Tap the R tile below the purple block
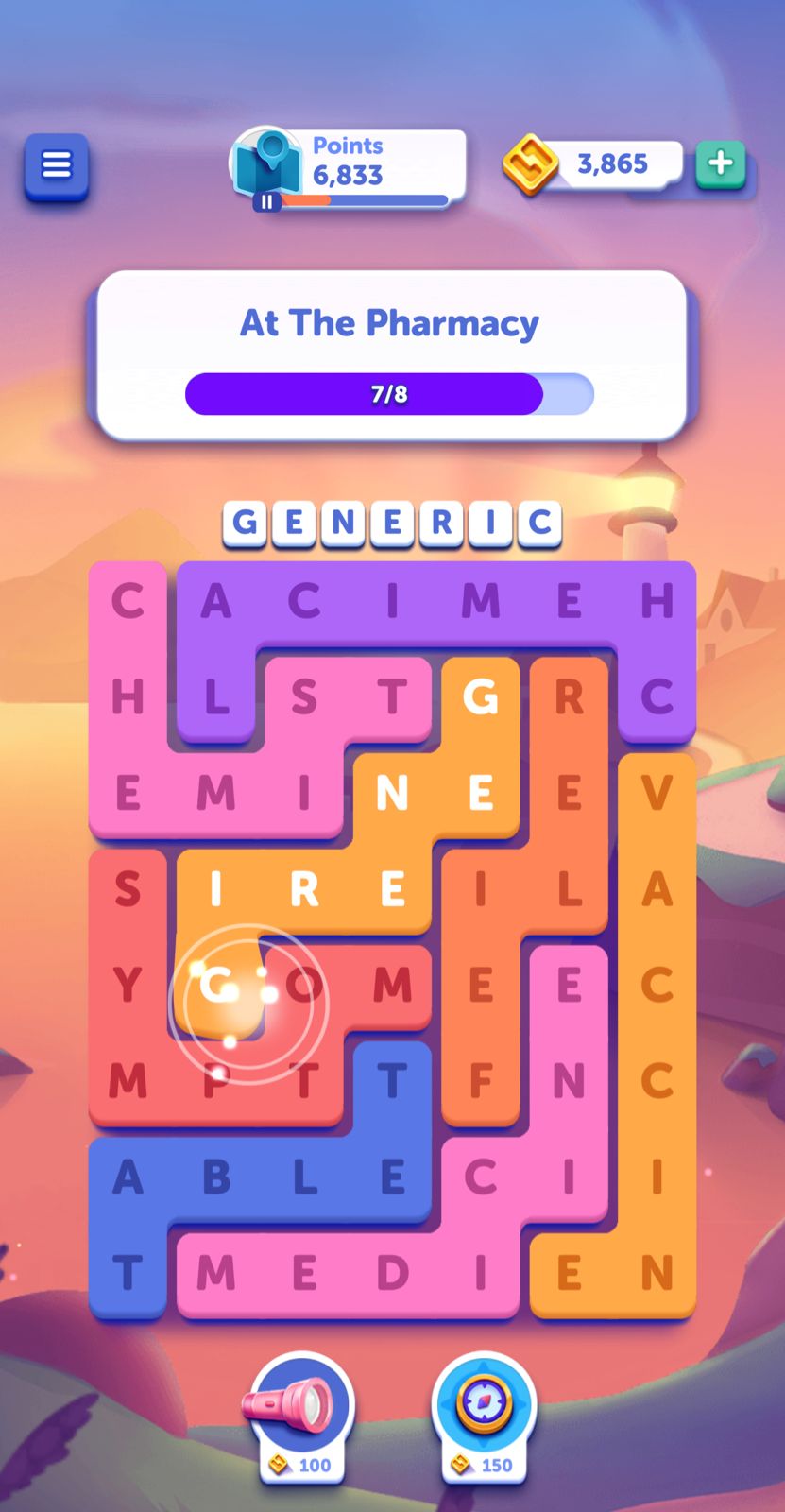785x1512 pixels. (568, 697)
